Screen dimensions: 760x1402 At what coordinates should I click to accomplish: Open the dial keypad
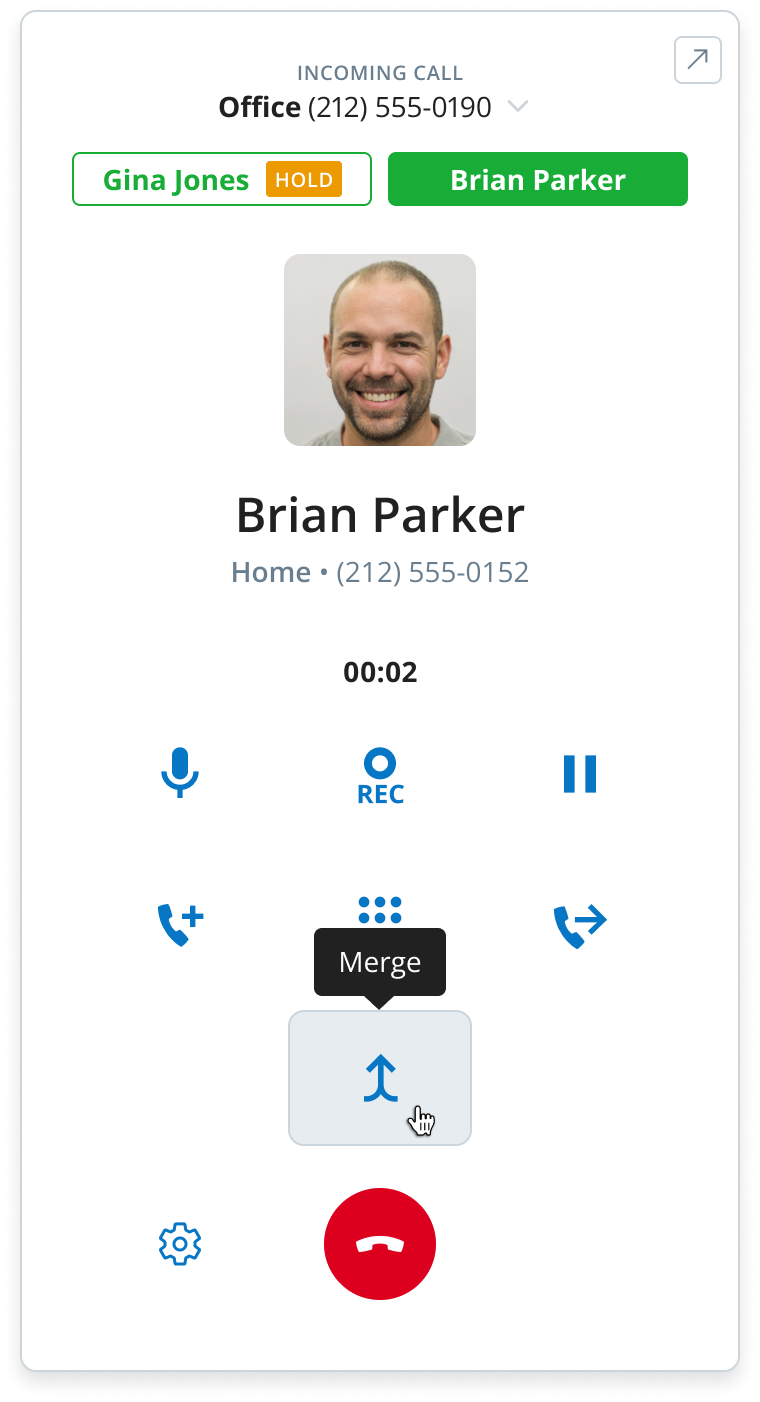click(380, 909)
